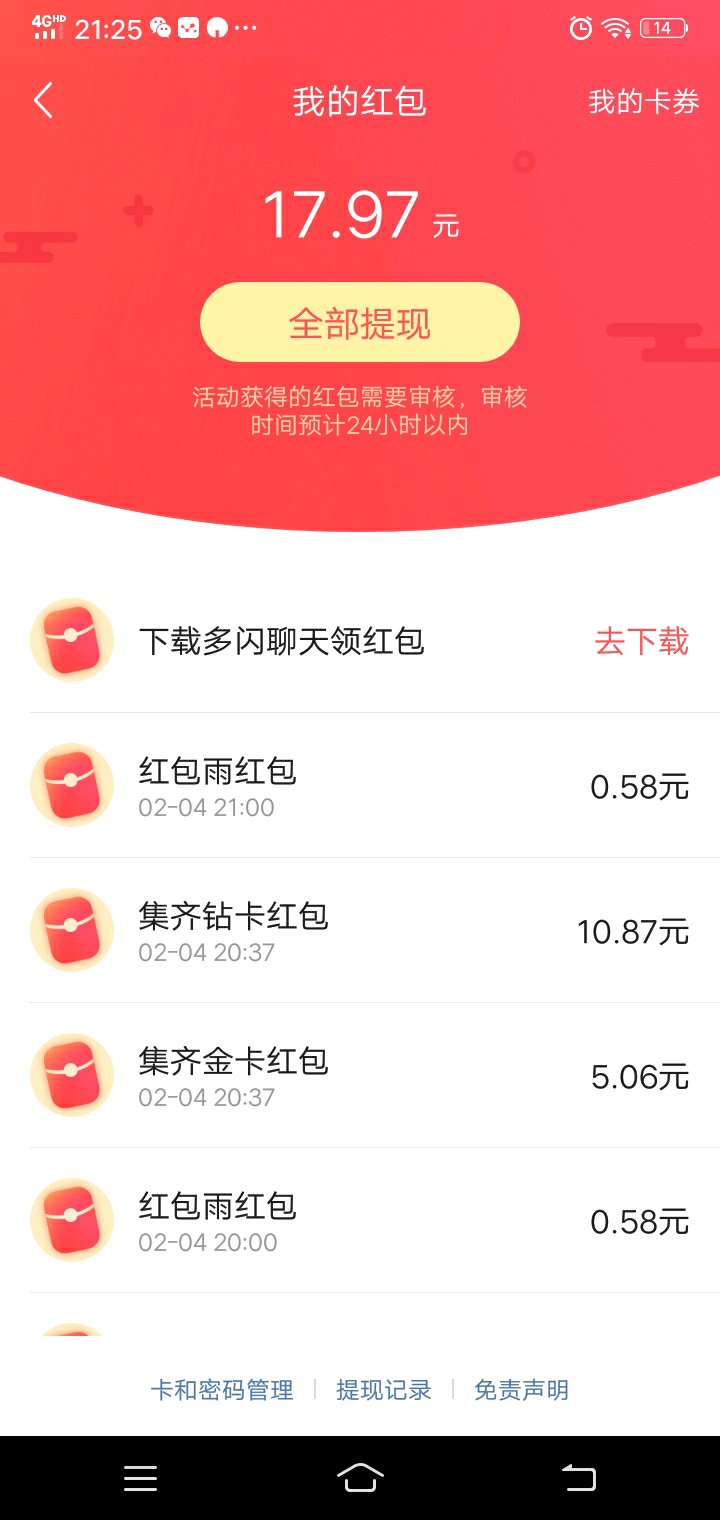Tap the 全部提现 button
Screen dimensions: 720x1520
coord(360,323)
